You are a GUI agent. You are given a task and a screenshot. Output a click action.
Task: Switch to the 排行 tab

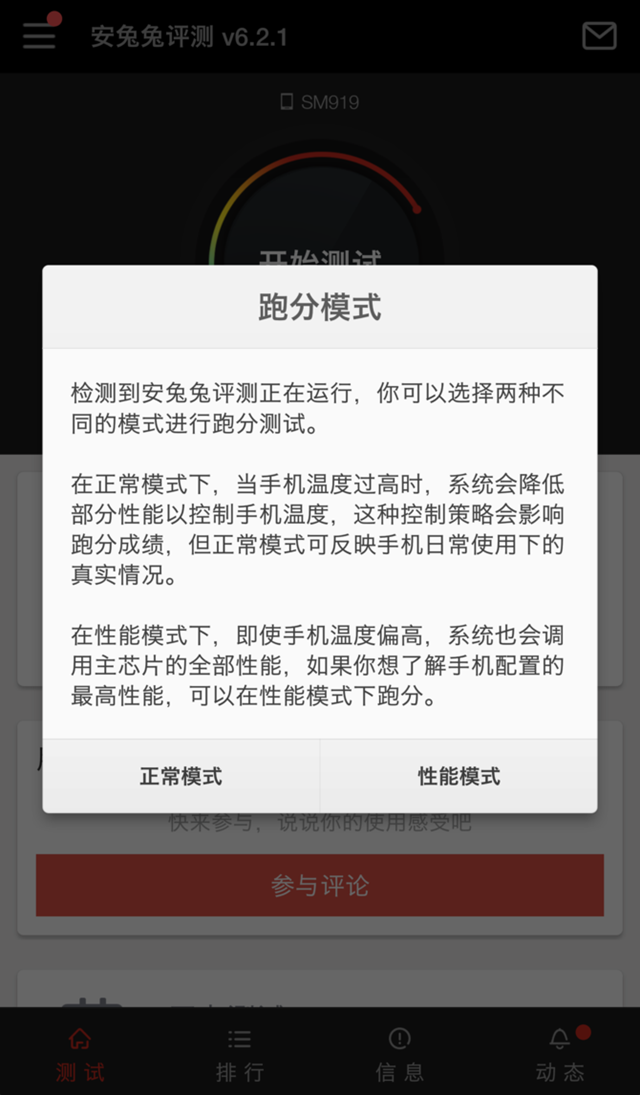(240, 1054)
